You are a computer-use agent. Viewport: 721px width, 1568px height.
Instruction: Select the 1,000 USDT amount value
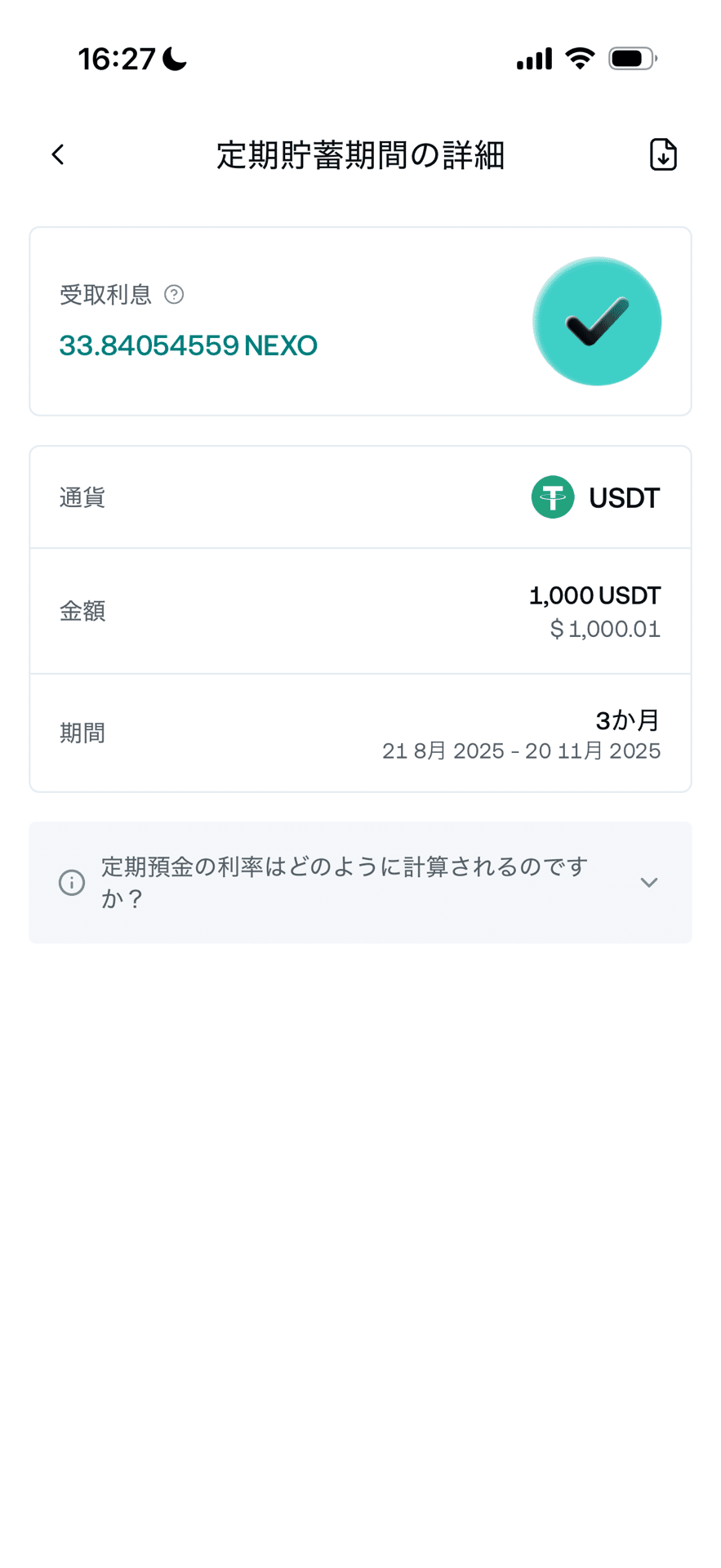tap(595, 595)
